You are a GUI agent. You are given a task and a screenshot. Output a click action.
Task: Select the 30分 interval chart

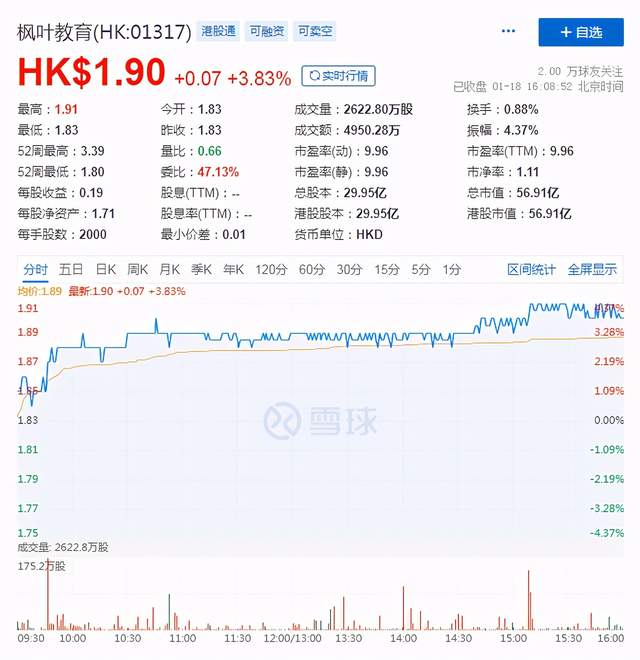click(349, 269)
